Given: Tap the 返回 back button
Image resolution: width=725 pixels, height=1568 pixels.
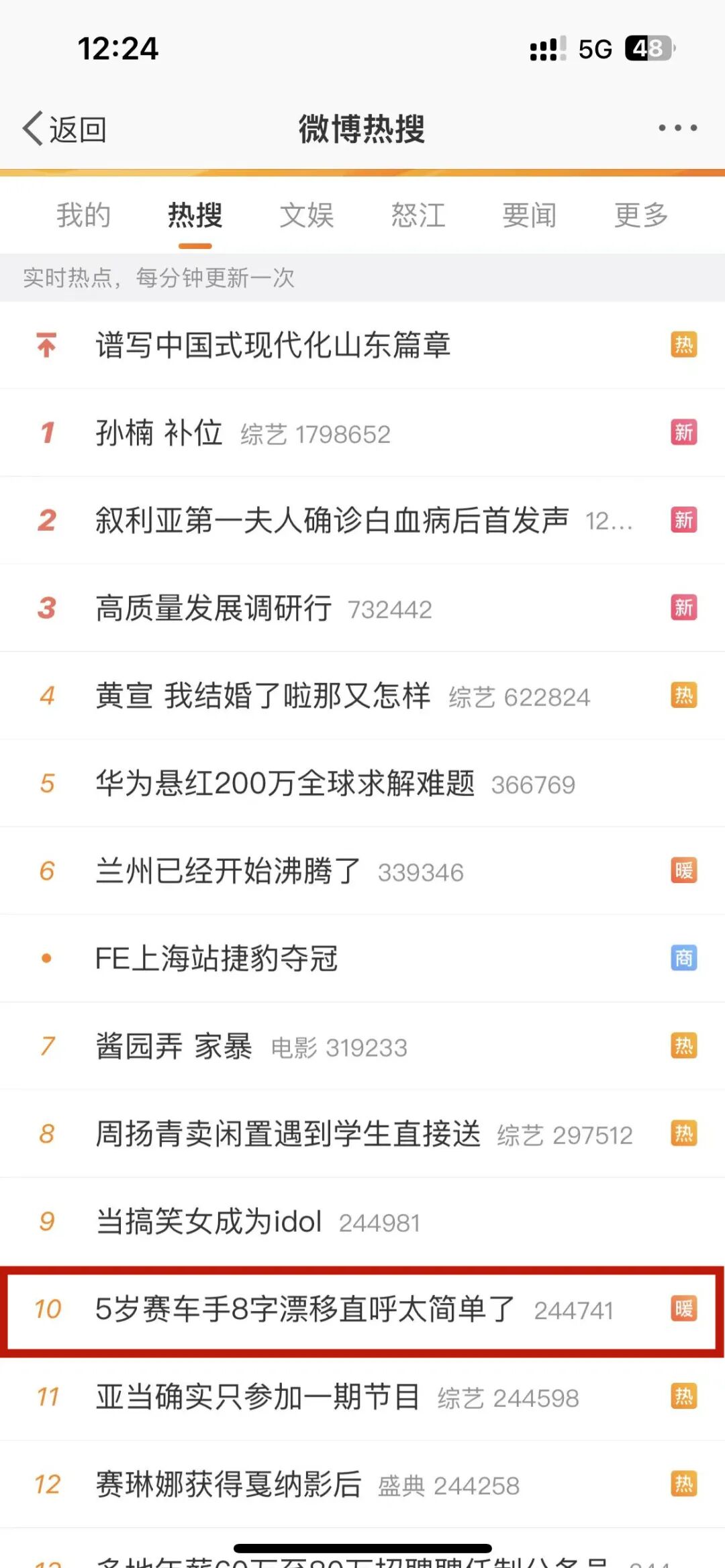Looking at the screenshot, I should tap(65, 129).
